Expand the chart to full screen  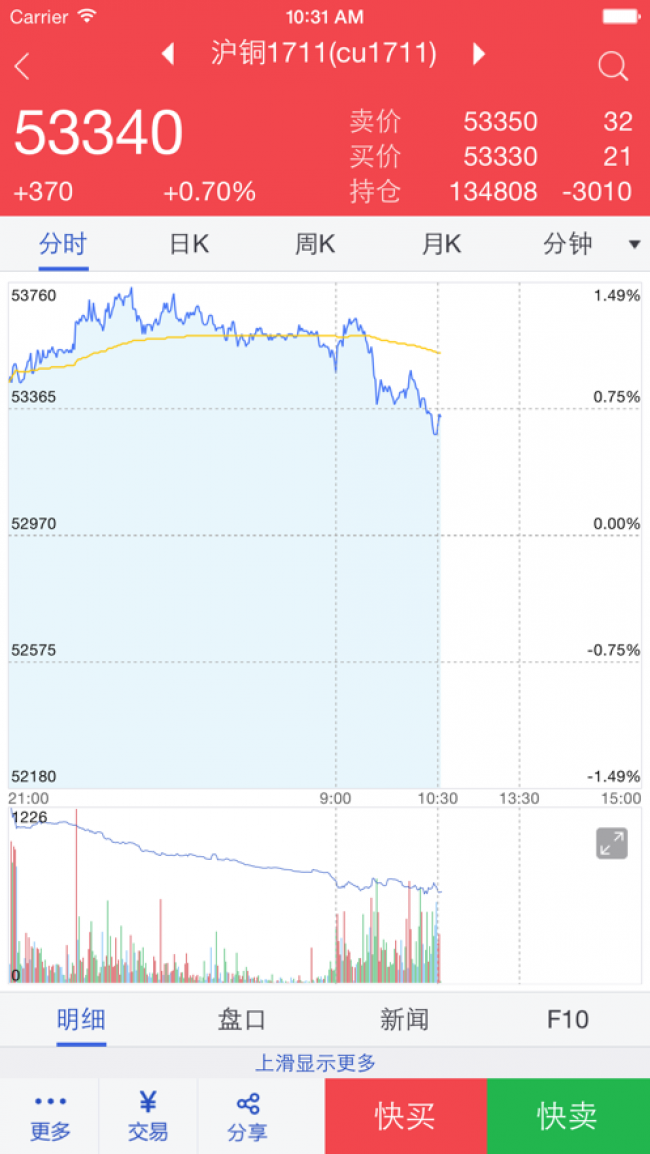pos(612,843)
